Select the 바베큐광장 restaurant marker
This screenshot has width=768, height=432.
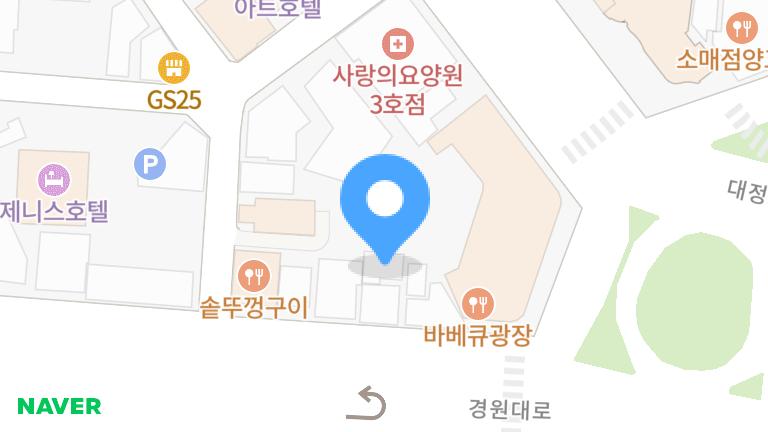pos(479,302)
